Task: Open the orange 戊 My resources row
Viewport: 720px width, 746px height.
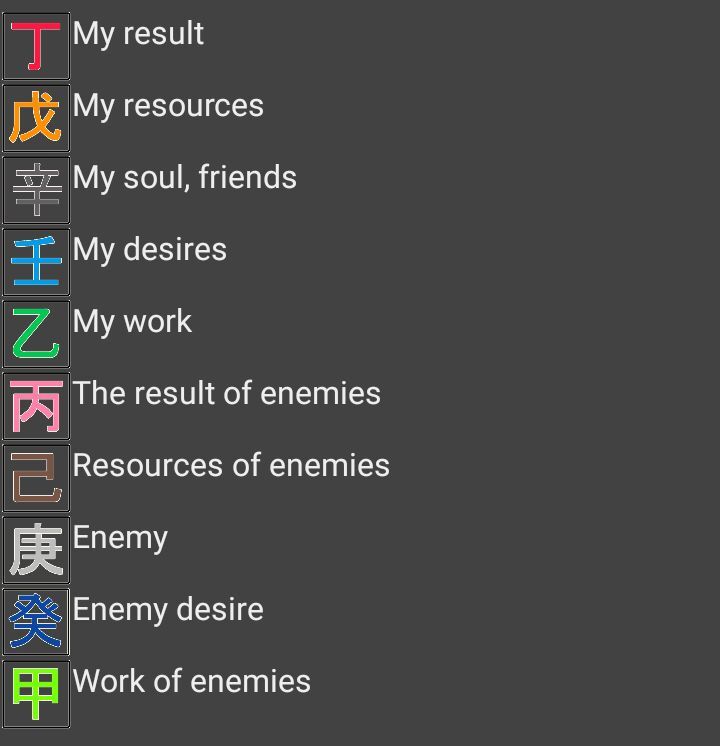Action: 168,106
